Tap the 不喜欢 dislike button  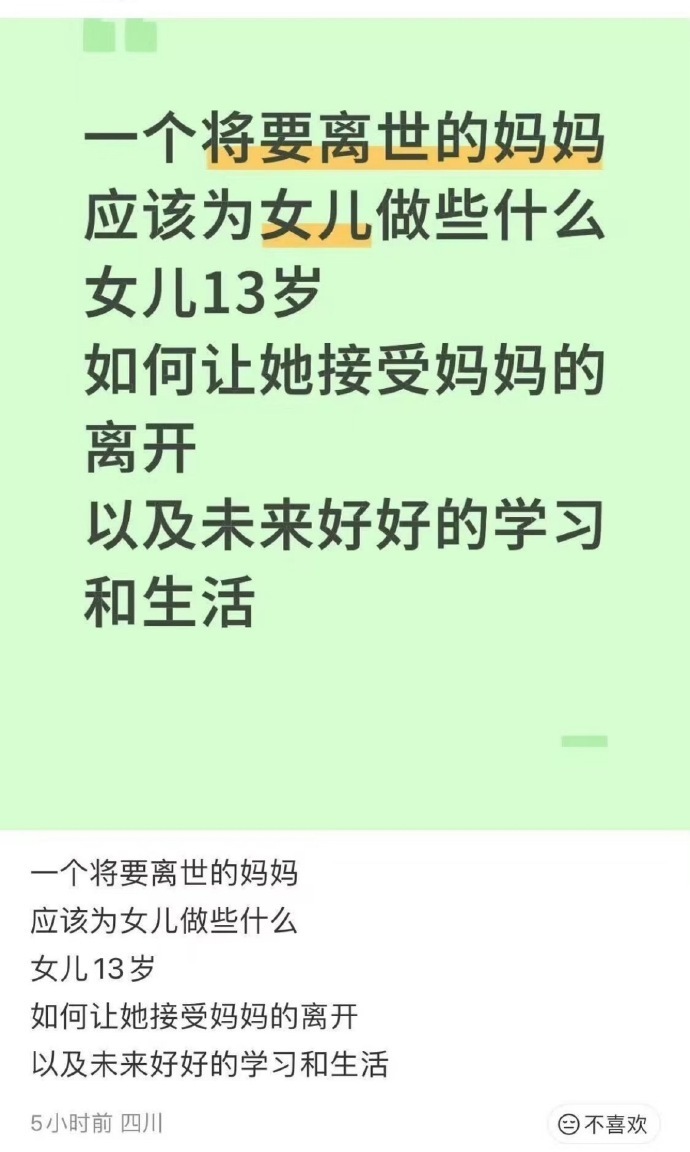pyautogui.click(x=603, y=1124)
